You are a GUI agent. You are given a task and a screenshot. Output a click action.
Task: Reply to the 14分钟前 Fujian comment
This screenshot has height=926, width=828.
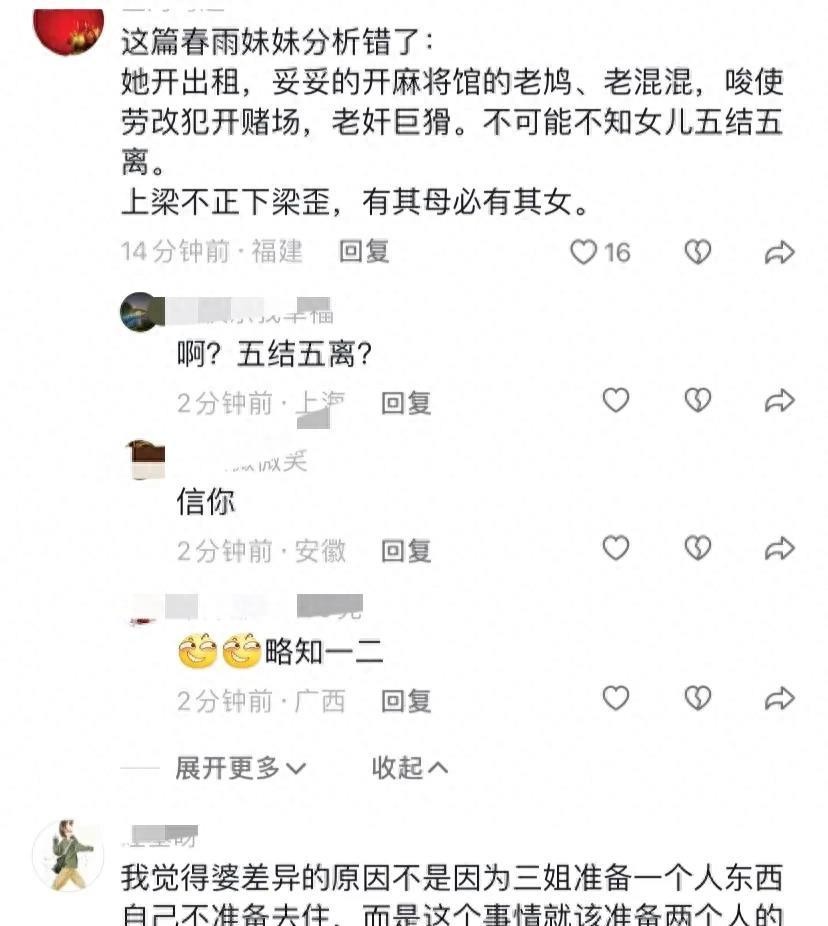pos(363,251)
